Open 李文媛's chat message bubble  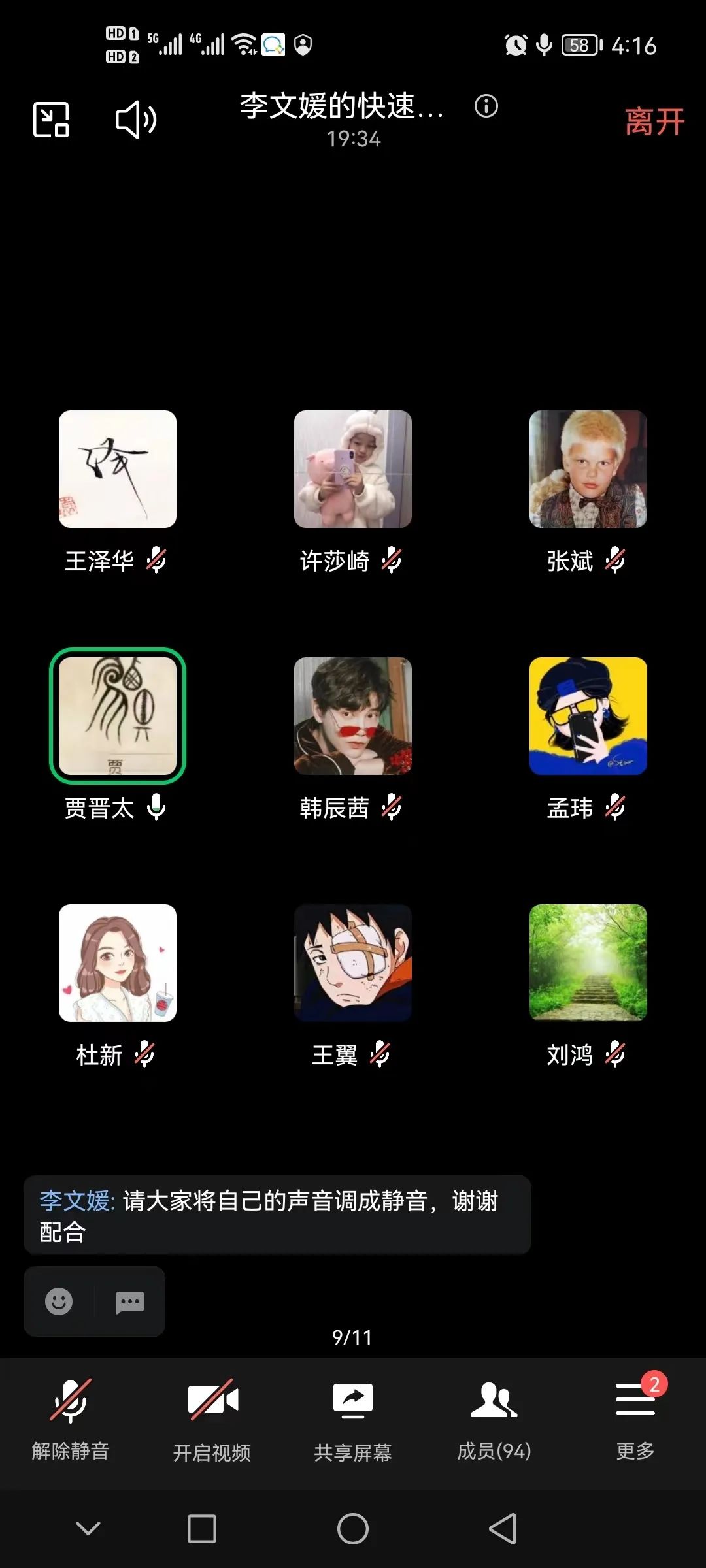277,1215
